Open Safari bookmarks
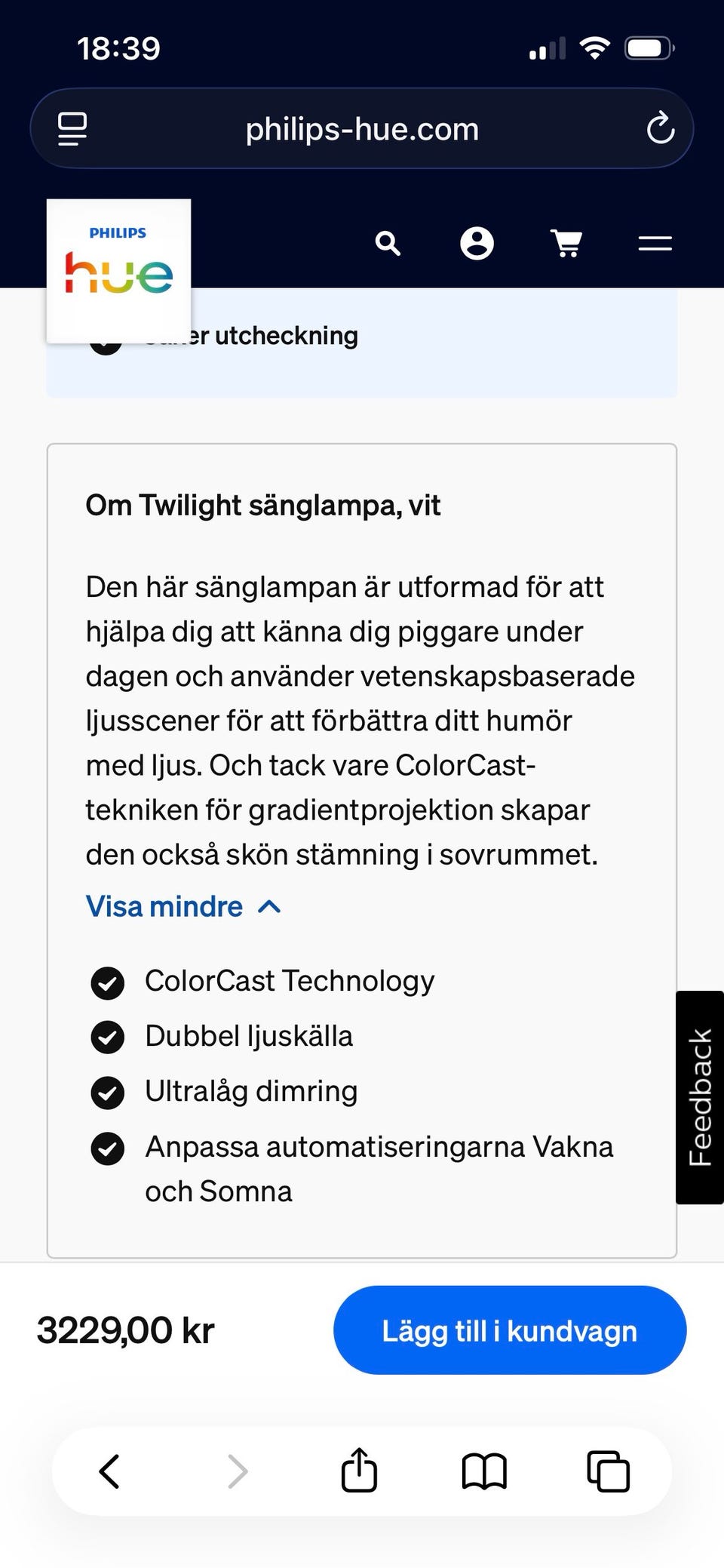 tap(484, 1471)
